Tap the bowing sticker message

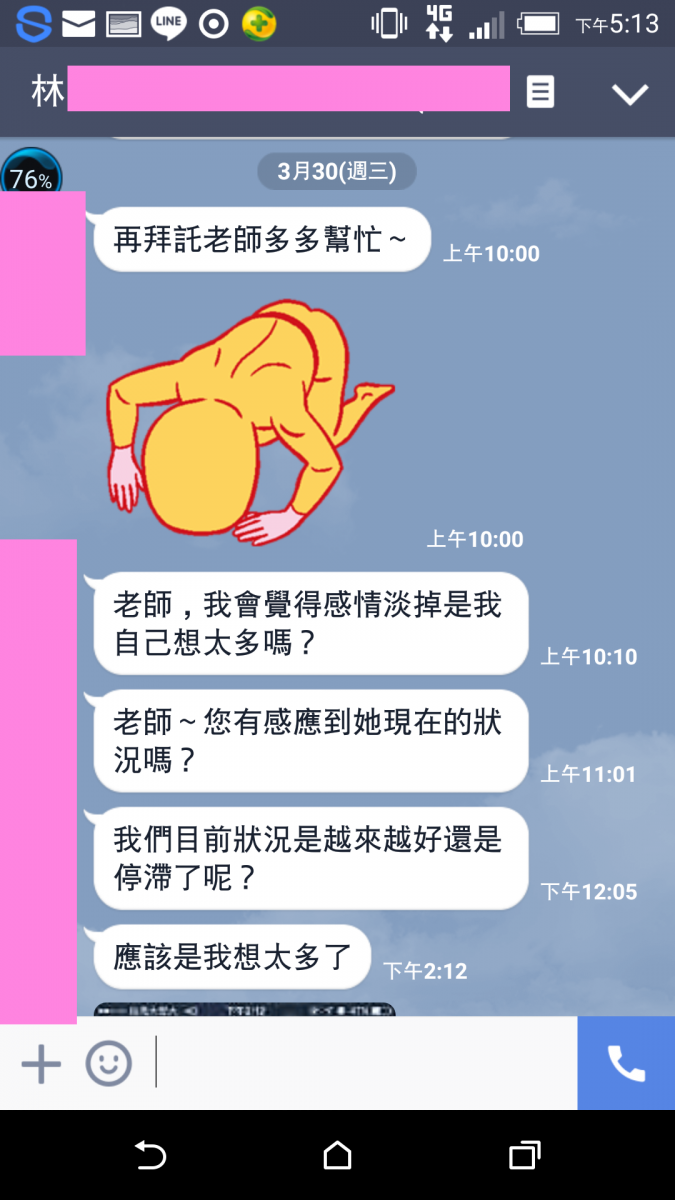click(x=250, y=420)
